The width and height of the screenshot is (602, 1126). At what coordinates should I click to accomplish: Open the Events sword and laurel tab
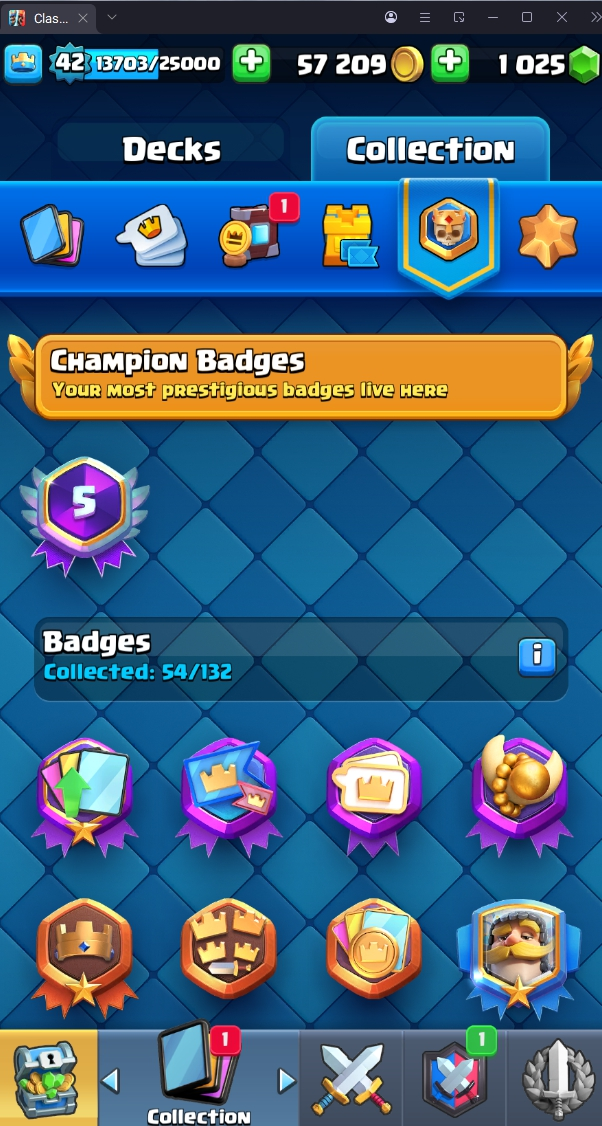[556, 1078]
